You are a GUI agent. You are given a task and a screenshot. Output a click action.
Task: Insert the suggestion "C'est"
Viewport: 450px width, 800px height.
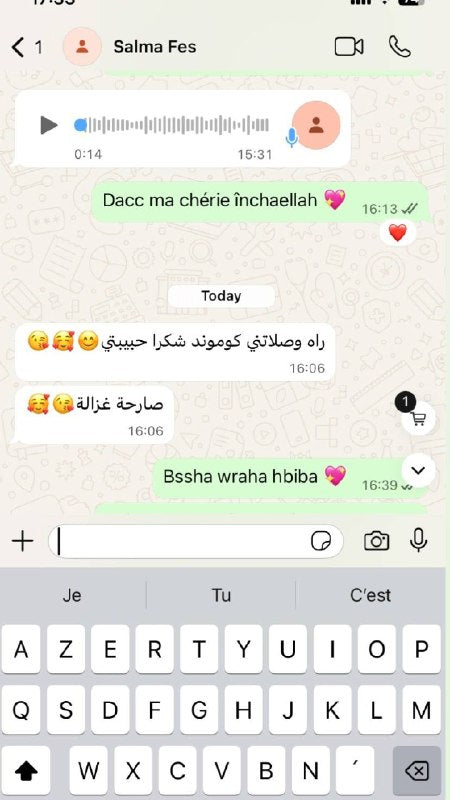pyautogui.click(x=370, y=595)
